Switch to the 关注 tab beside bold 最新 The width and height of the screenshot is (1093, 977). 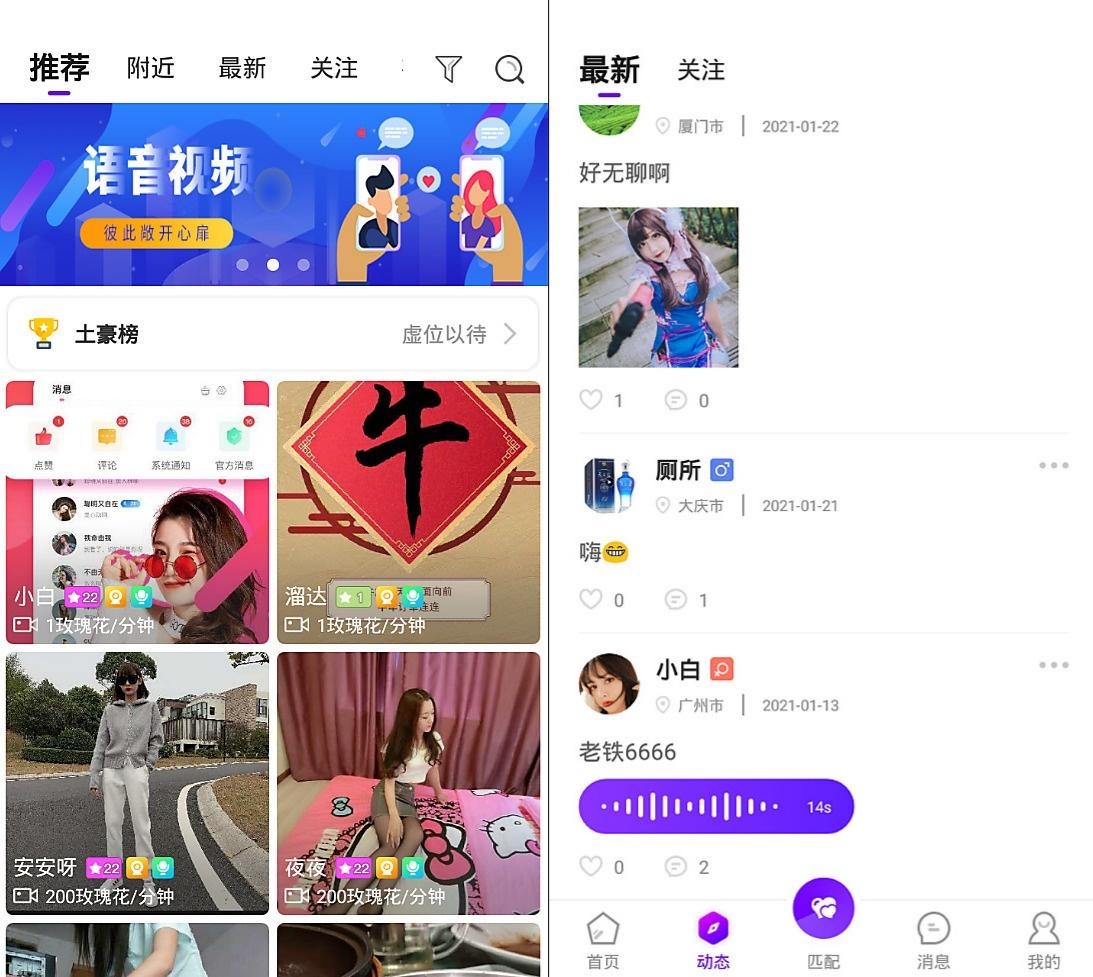coord(700,70)
